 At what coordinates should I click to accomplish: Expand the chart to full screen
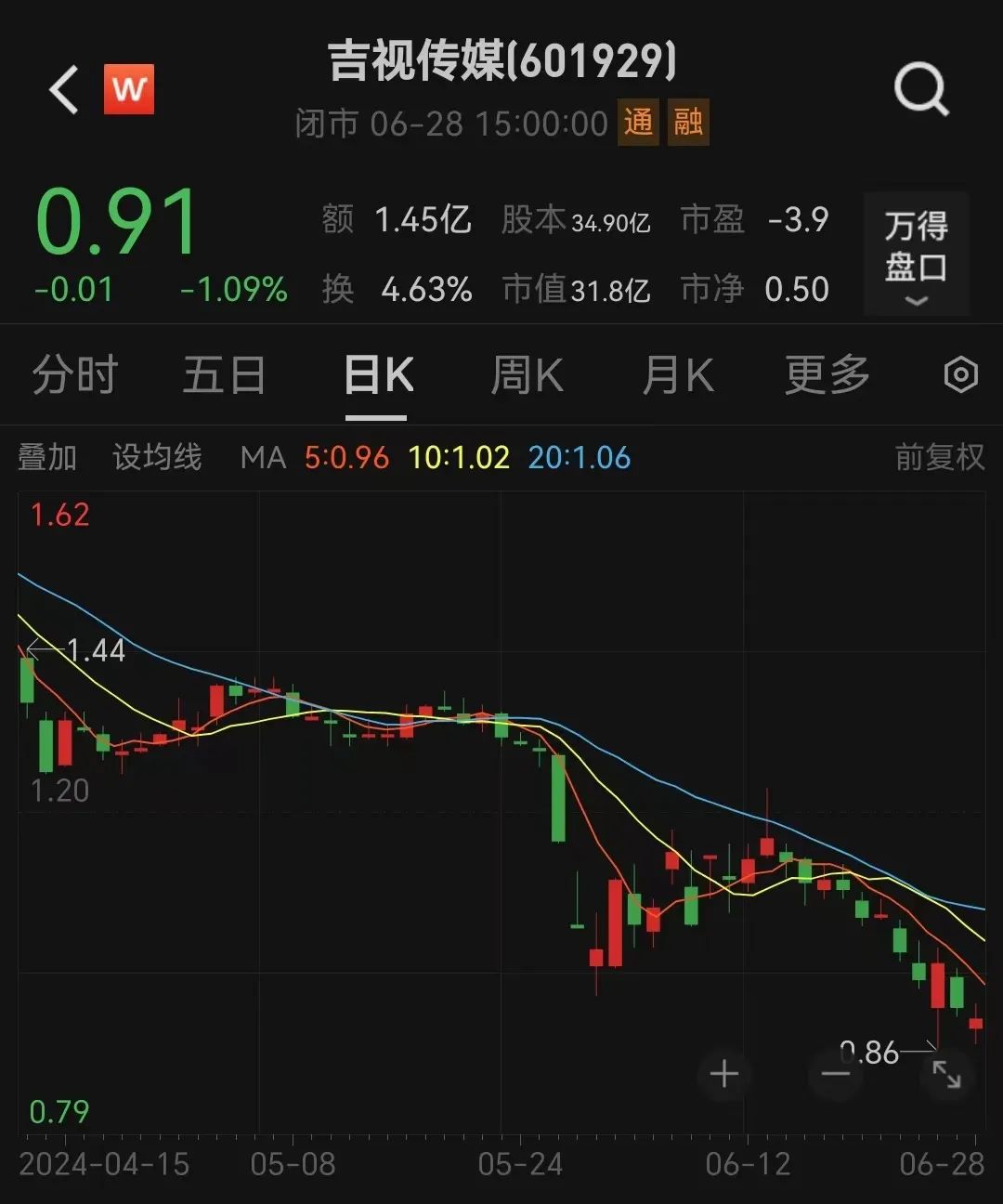946,1075
